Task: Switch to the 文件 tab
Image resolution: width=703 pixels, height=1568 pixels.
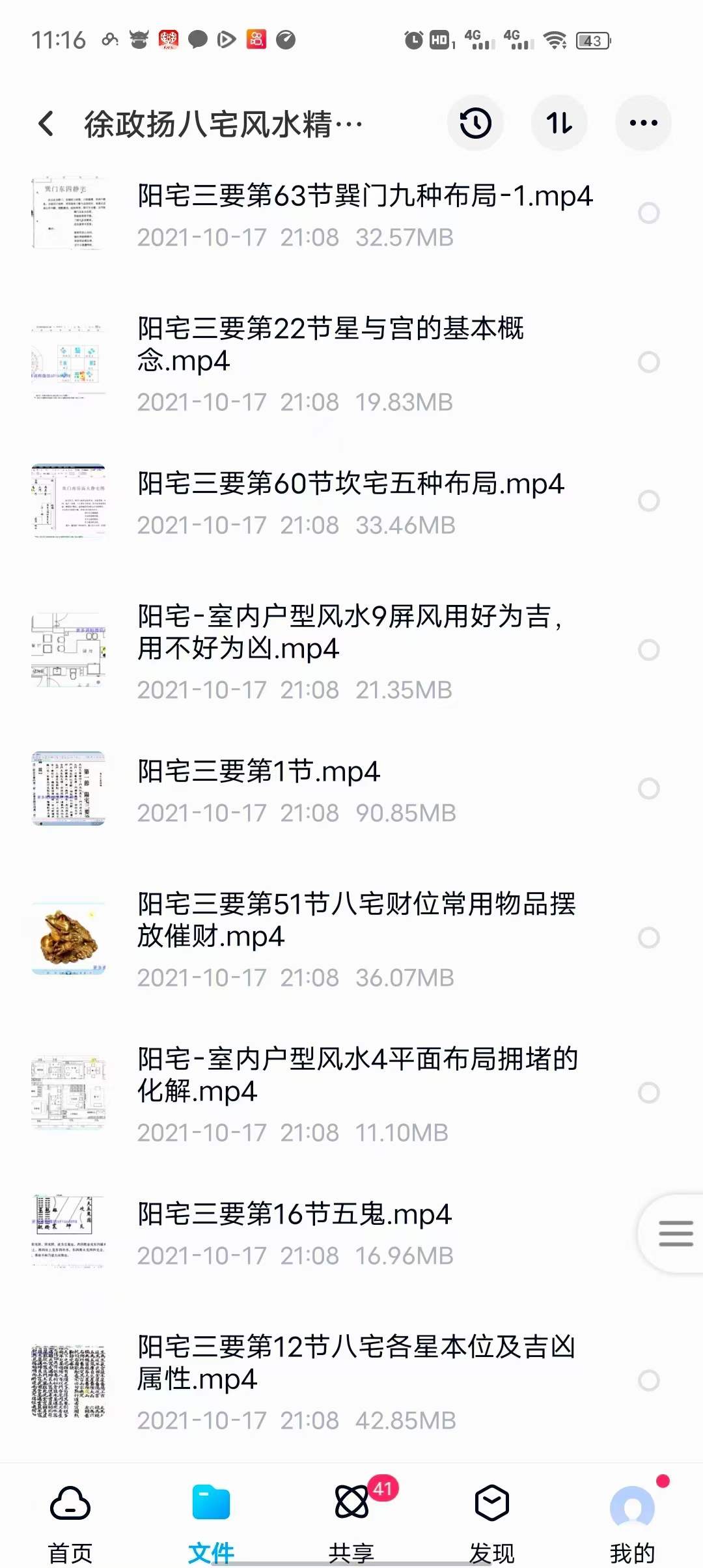Action: (x=211, y=1511)
